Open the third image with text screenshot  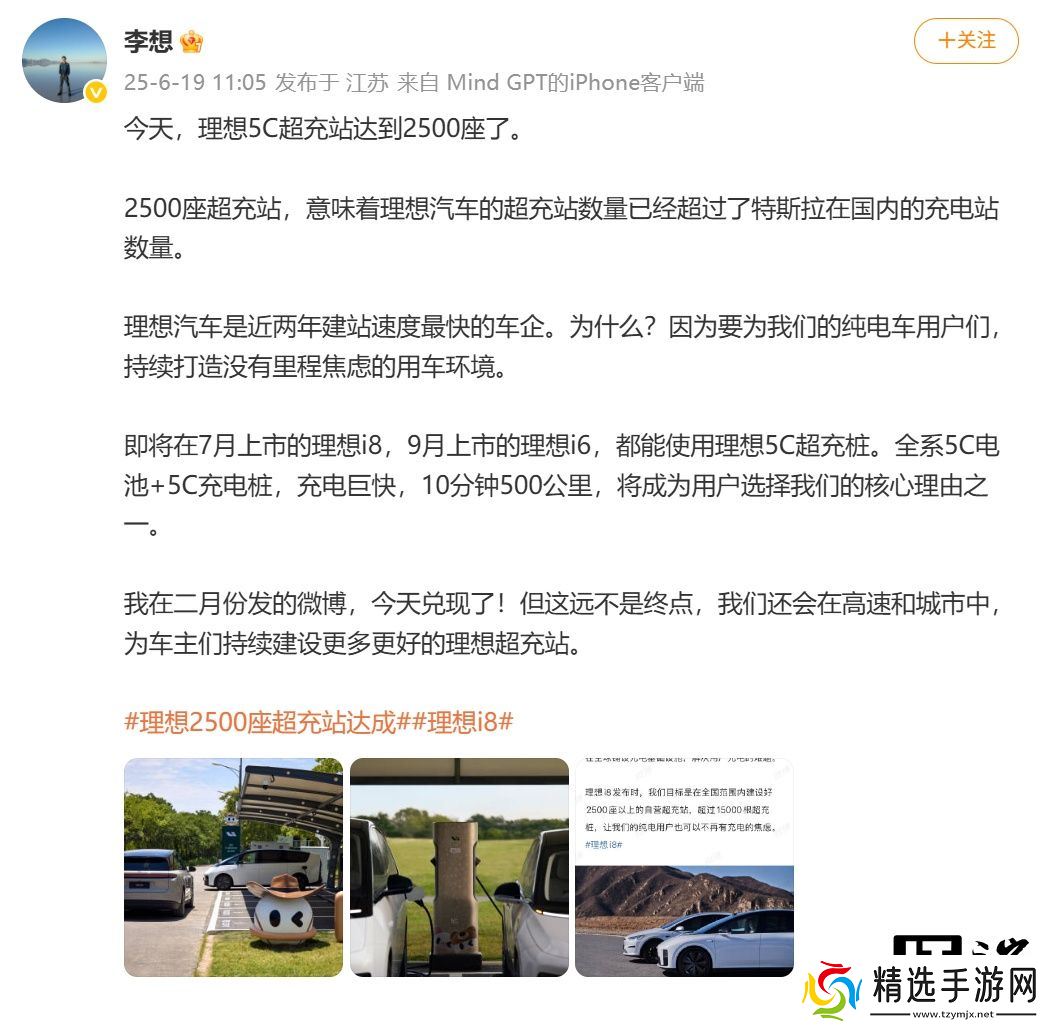[684, 867]
